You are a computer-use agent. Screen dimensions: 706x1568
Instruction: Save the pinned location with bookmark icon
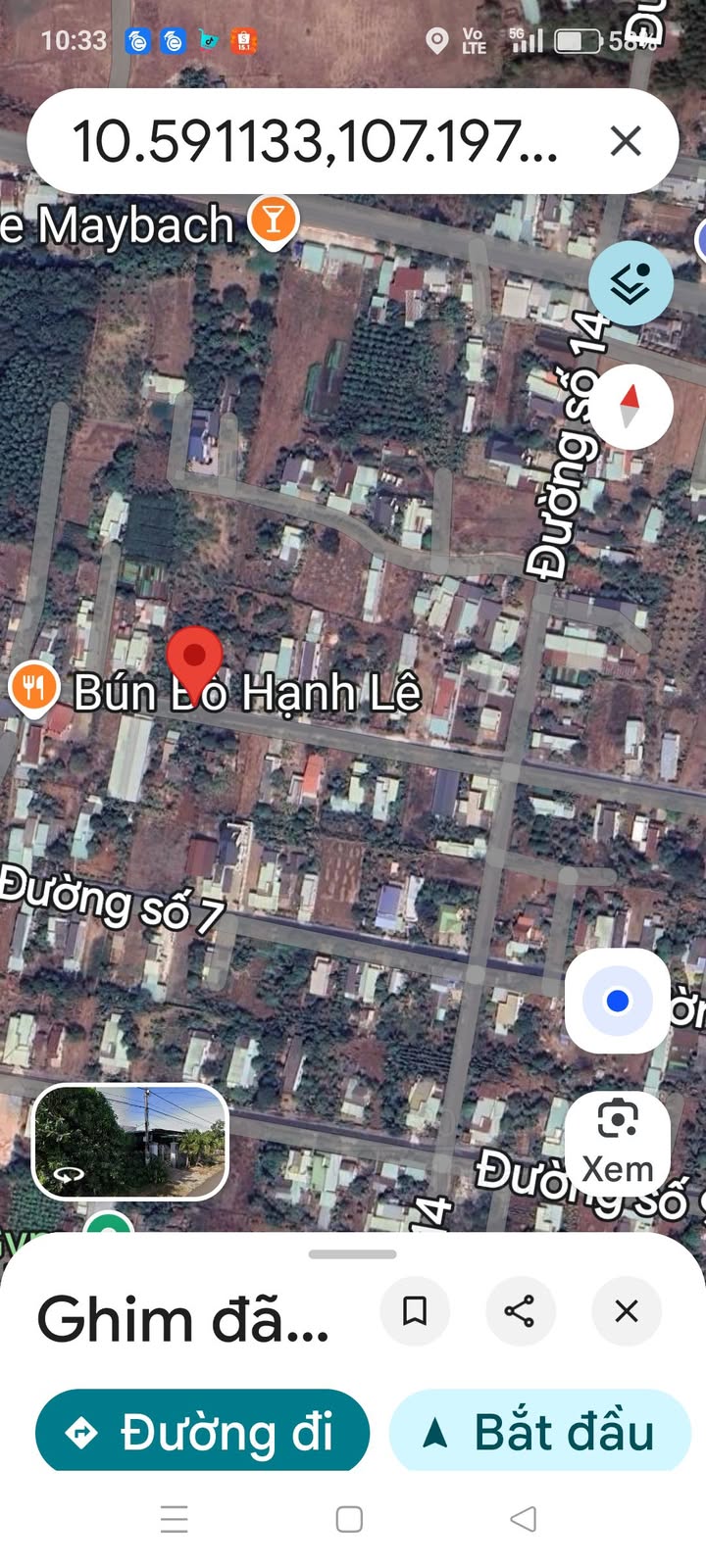point(415,1310)
